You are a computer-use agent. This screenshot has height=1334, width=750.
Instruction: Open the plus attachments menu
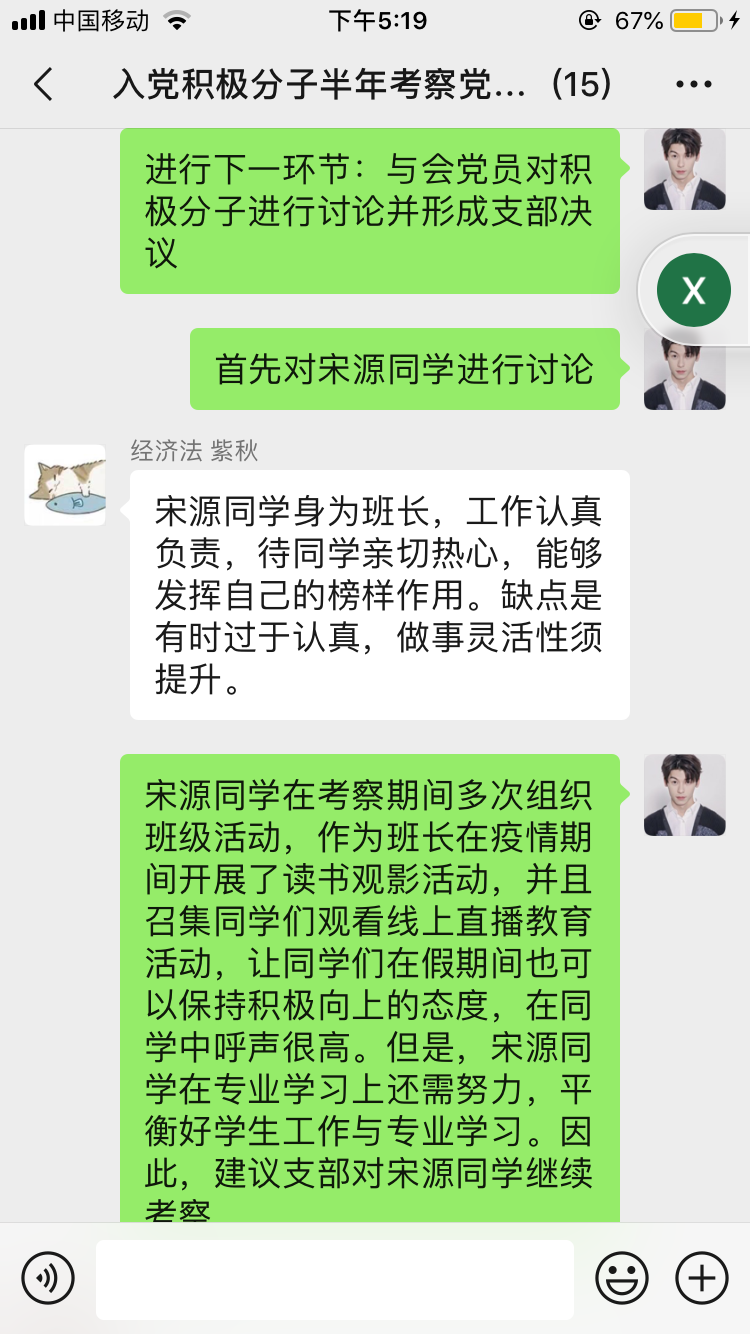click(x=702, y=1278)
